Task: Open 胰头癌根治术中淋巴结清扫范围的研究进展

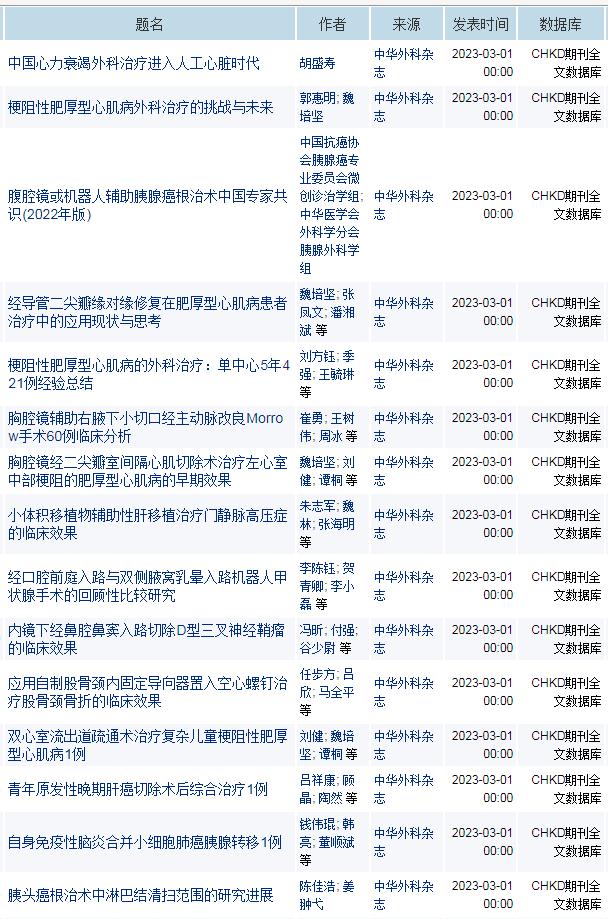Action: [x=141, y=895]
